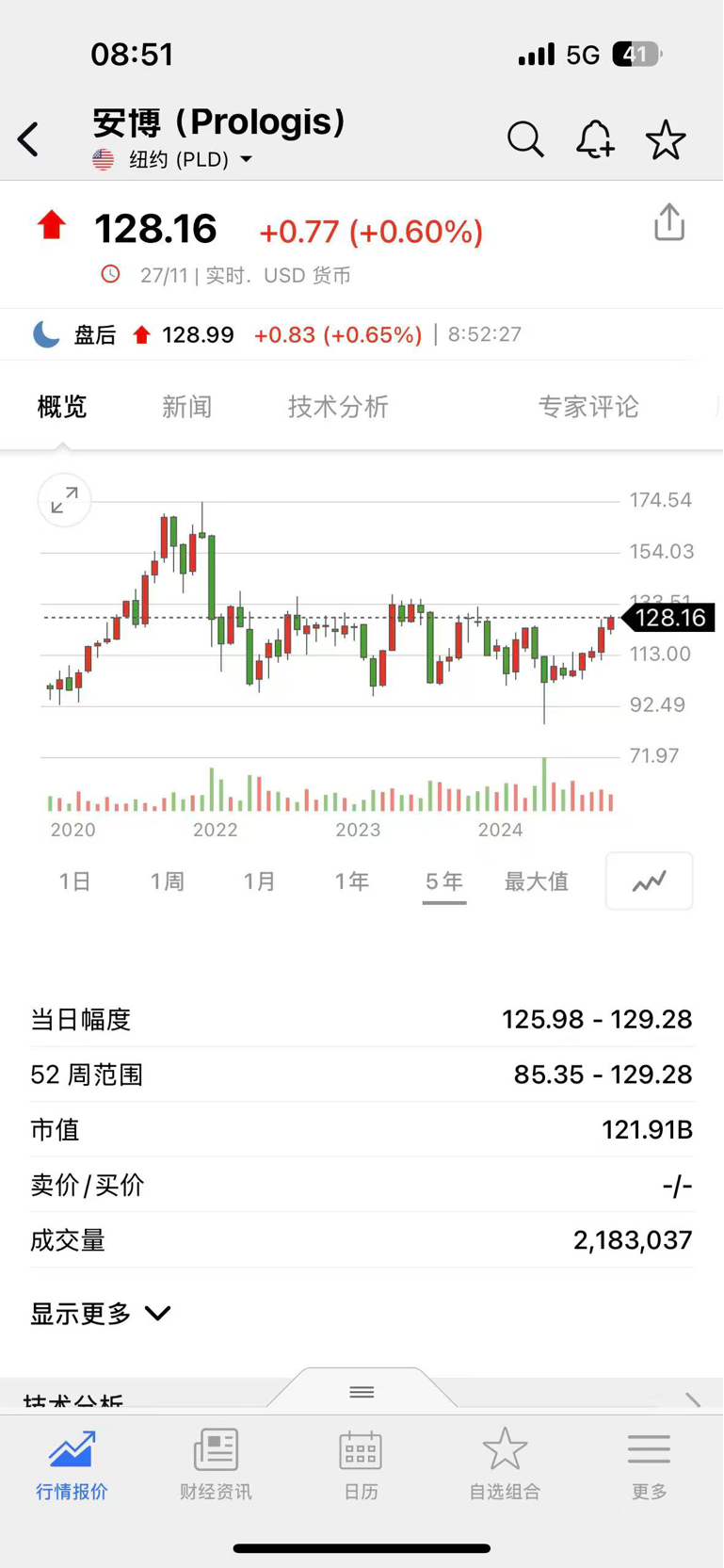Screen dimensions: 724x1568
Task: Switch to the 专家评论 tab
Action: (x=588, y=407)
